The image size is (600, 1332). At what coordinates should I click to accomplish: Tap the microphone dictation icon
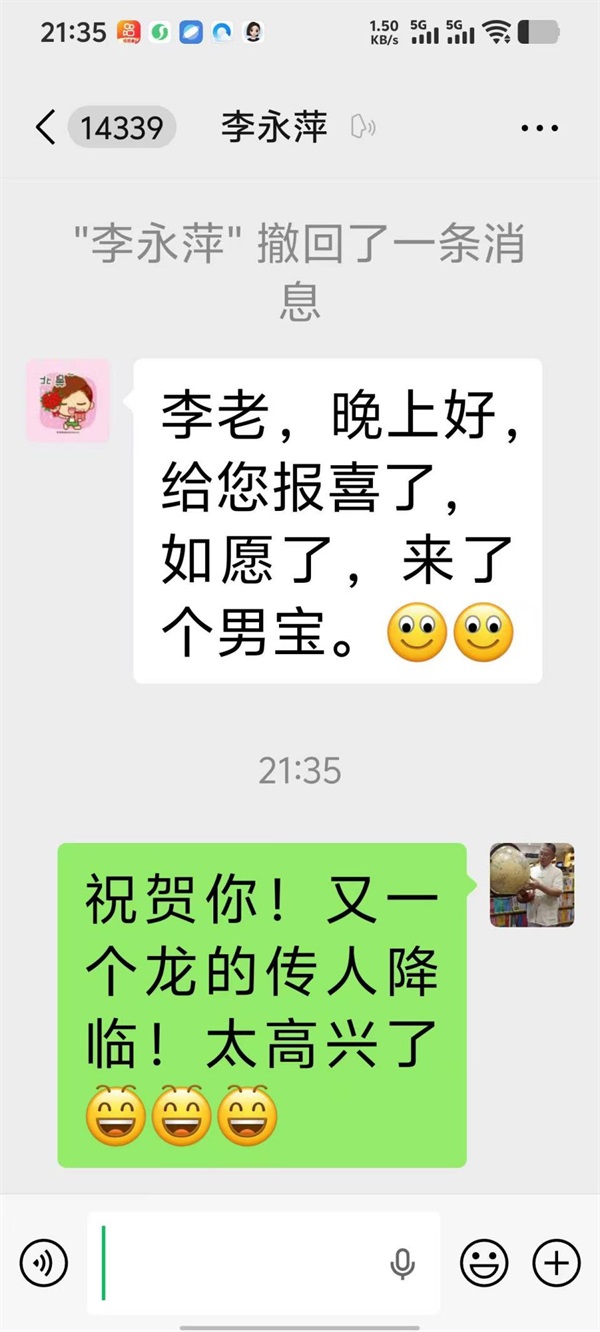point(402,1265)
